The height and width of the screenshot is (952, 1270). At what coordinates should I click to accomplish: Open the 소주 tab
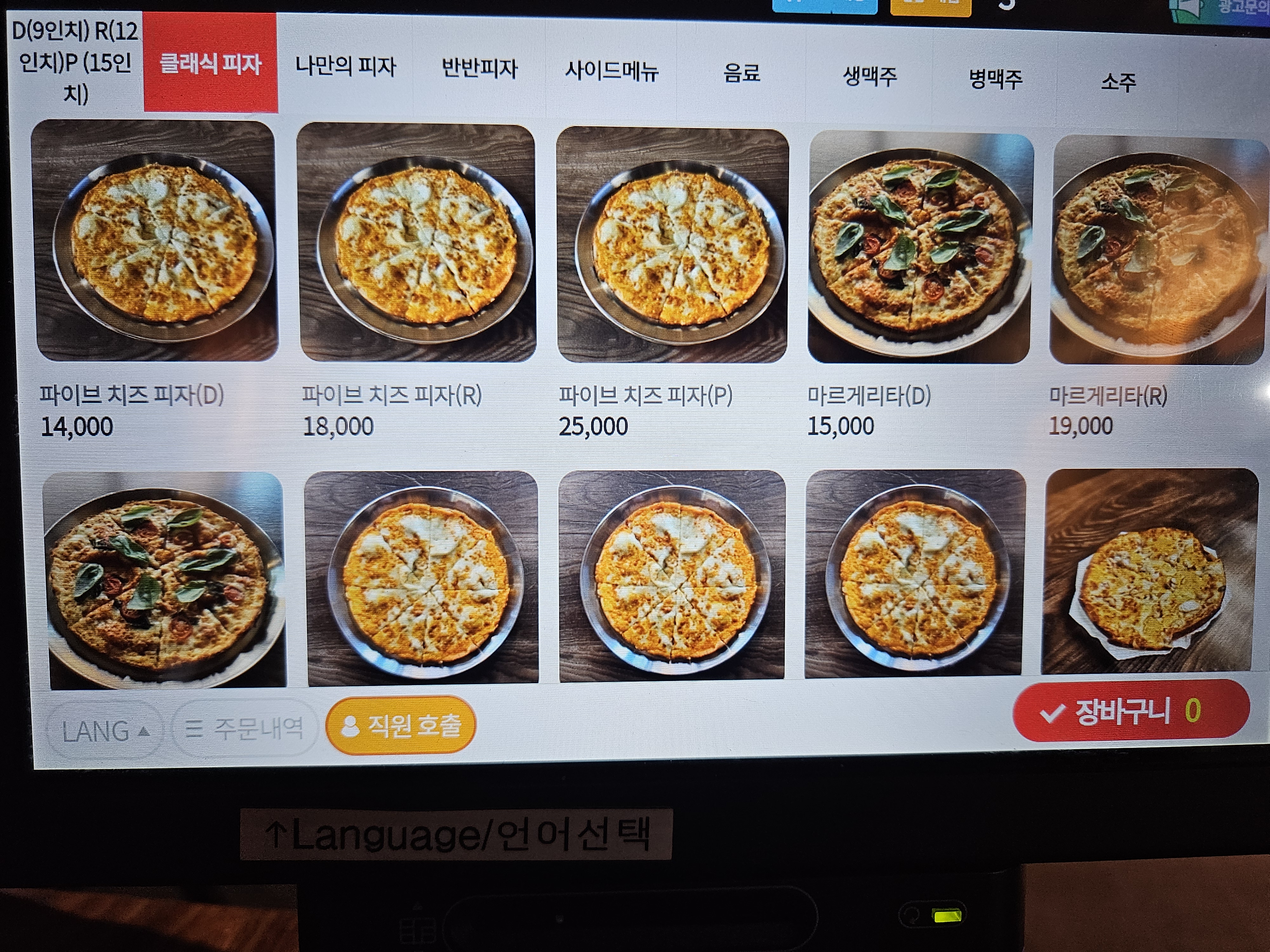tap(1118, 82)
